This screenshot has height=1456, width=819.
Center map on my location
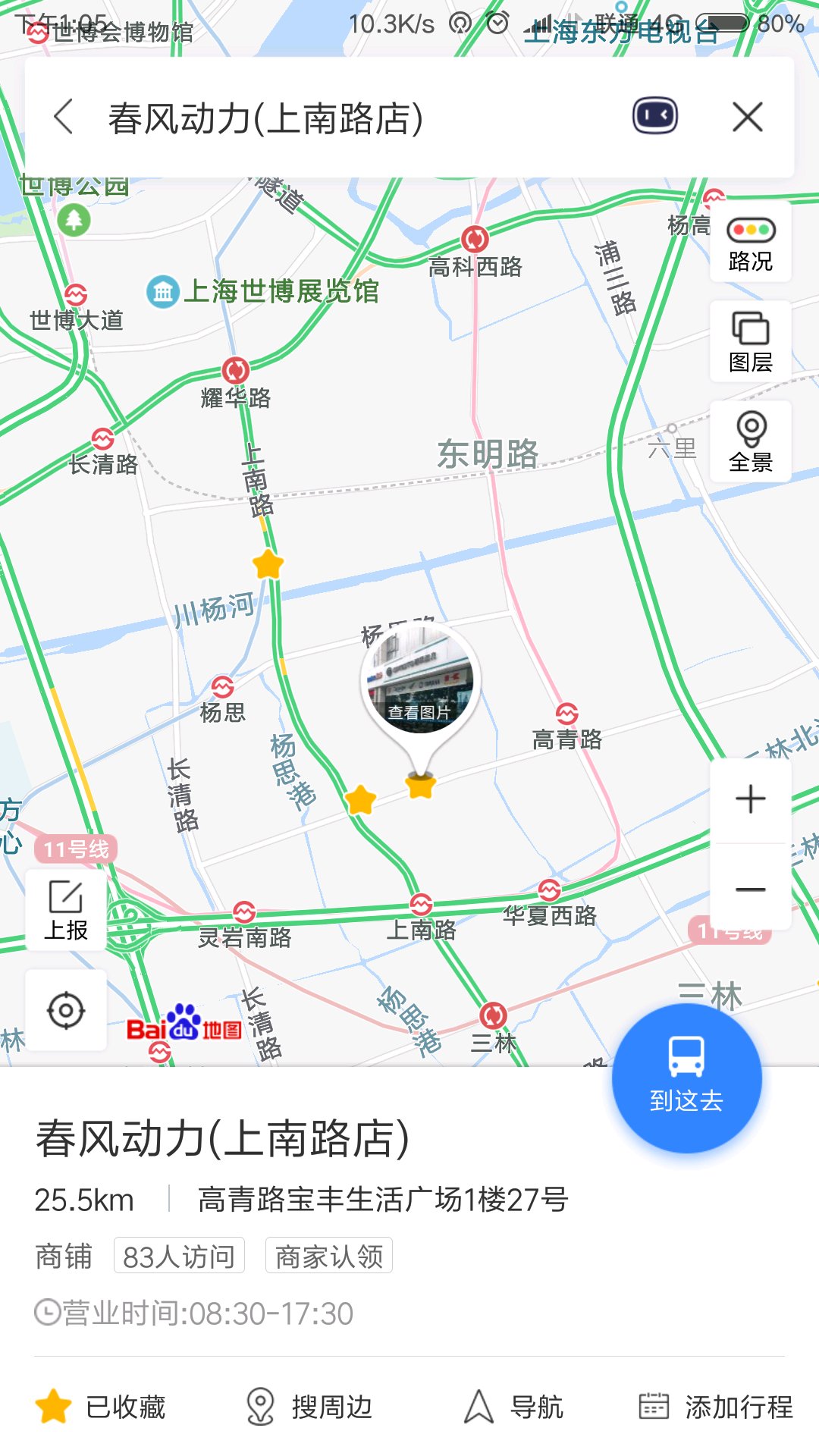66,1010
